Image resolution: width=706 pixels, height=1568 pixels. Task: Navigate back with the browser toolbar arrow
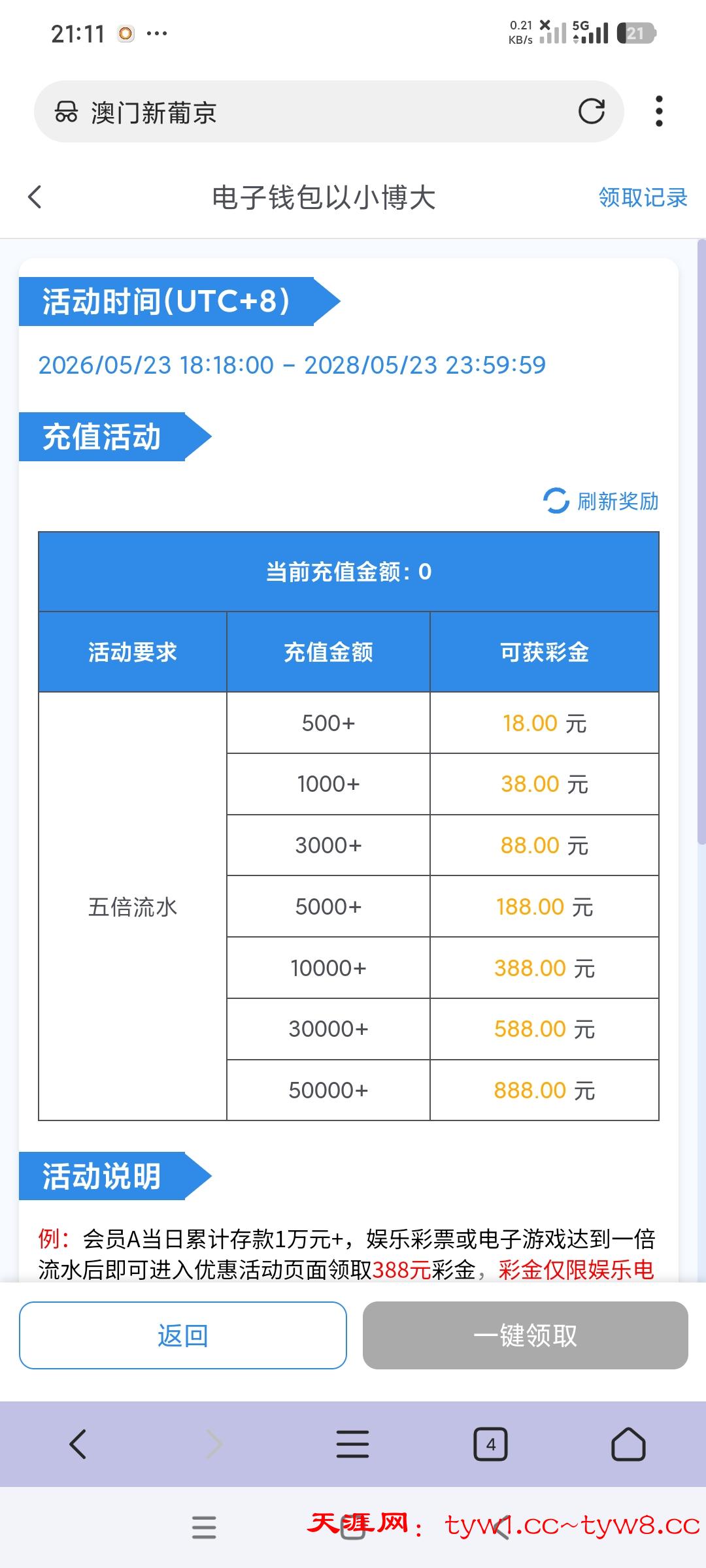point(78,1444)
